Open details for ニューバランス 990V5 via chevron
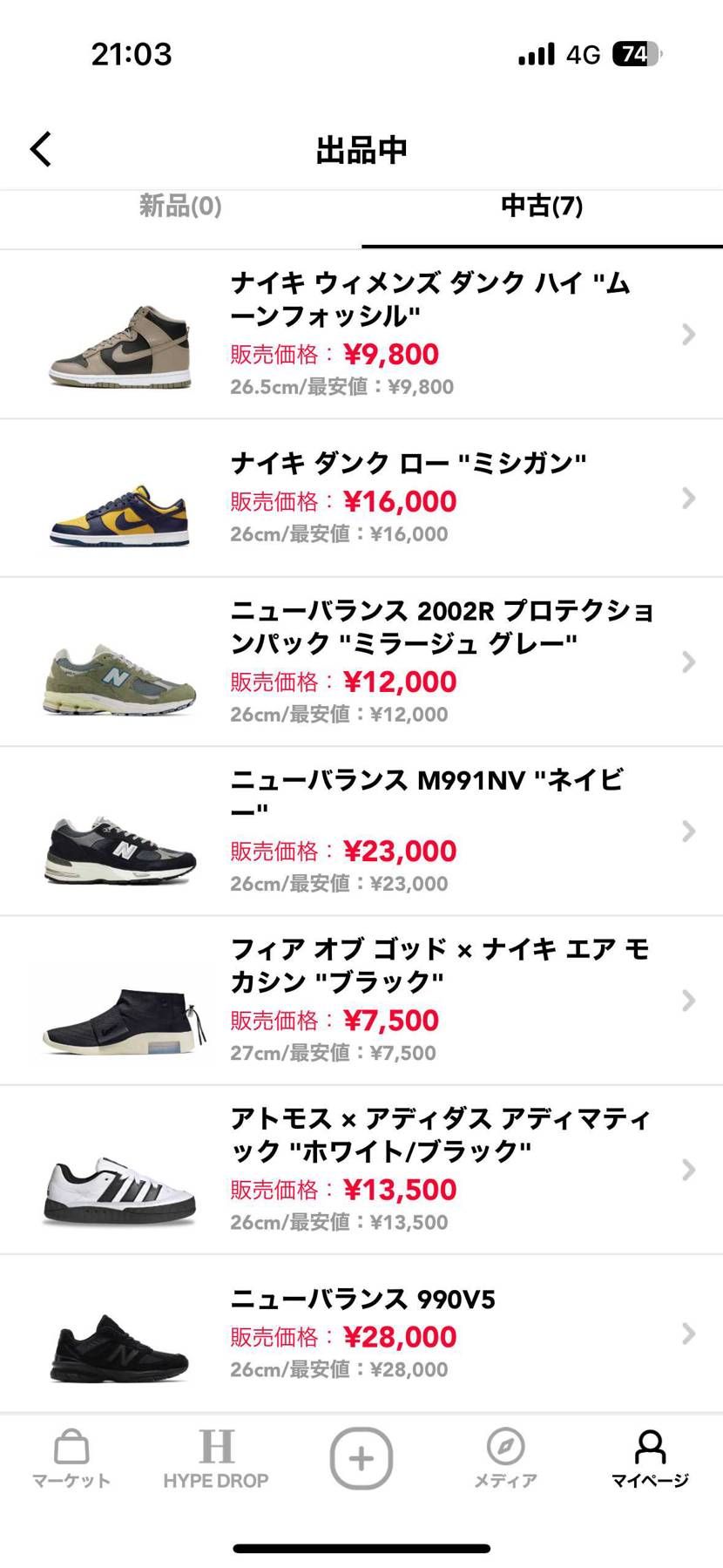This screenshot has height=1568, width=723. pos(687,1333)
